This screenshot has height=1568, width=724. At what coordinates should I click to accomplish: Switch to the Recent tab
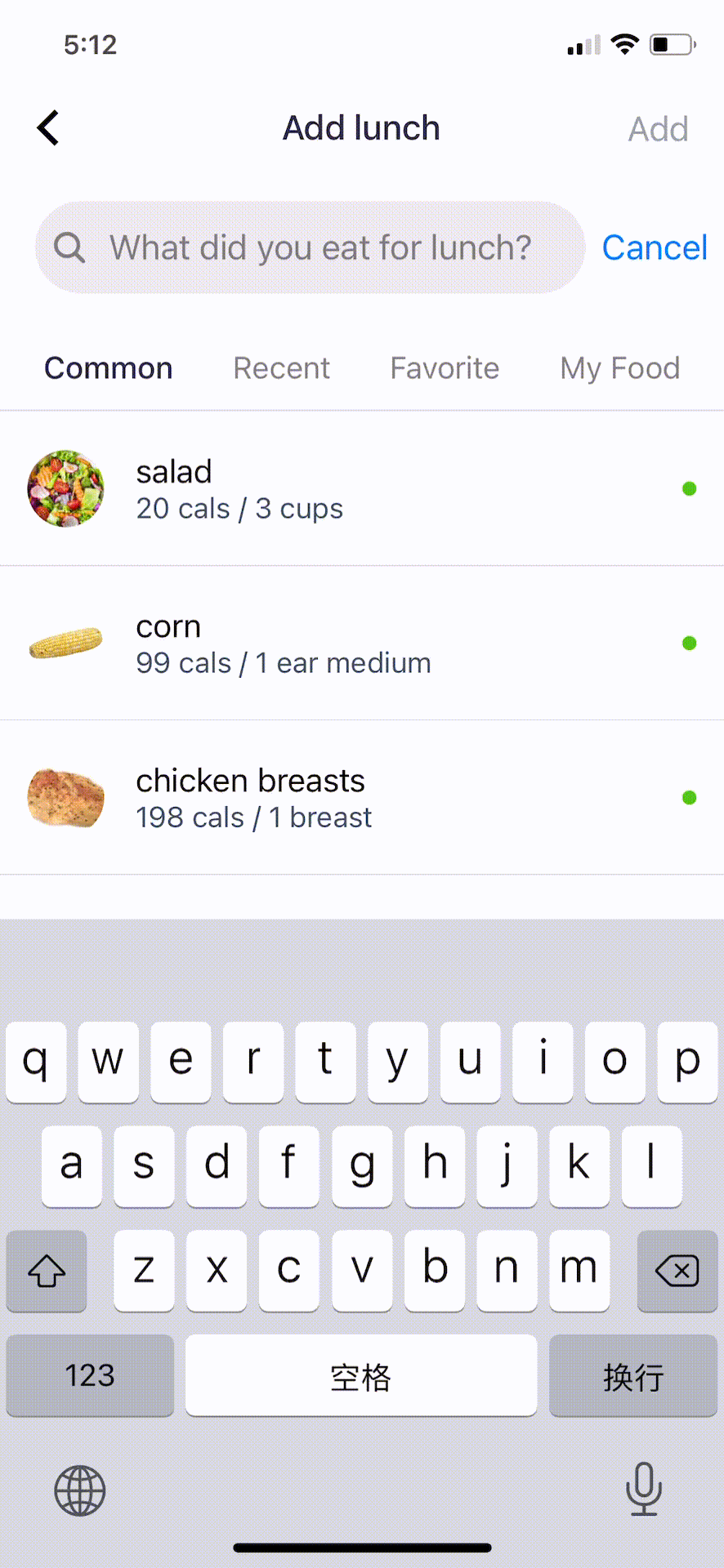(x=281, y=368)
